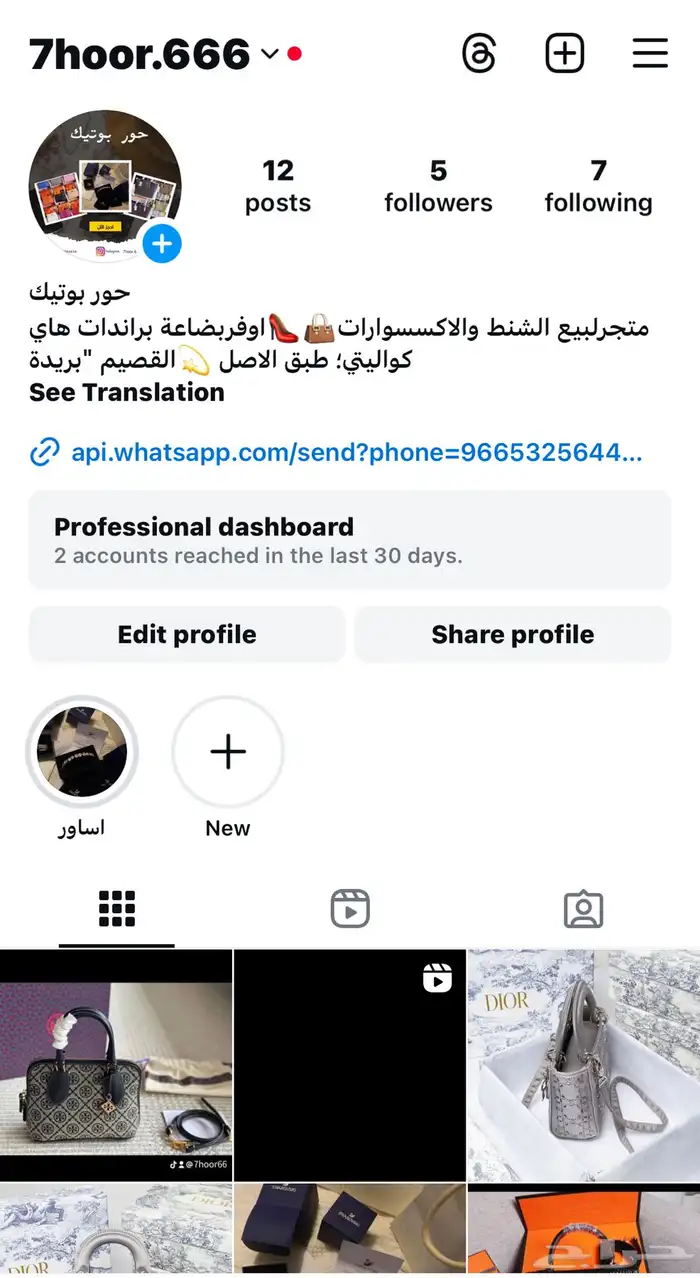The width and height of the screenshot is (700, 1278).
Task: Switch to the tagged photos tab
Action: tap(583, 909)
